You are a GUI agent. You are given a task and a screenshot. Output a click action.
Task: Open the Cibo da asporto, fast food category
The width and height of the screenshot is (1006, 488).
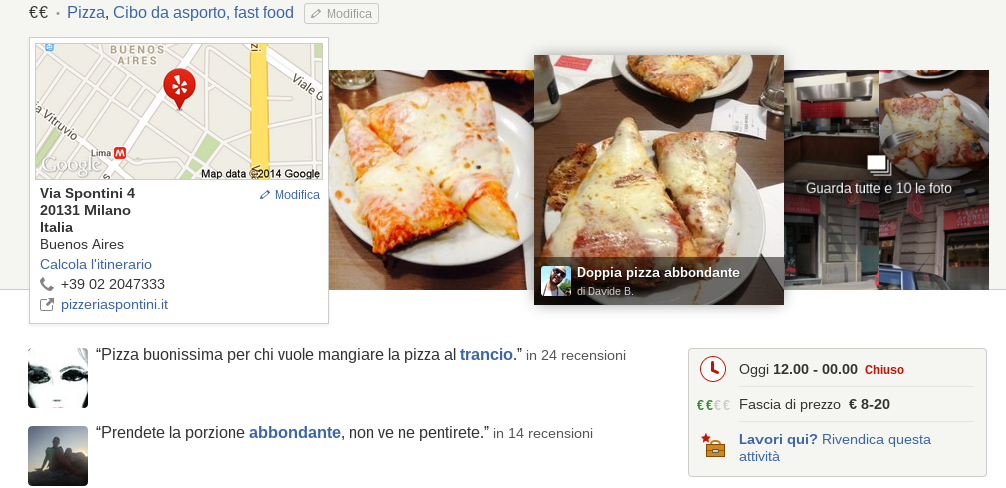203,13
